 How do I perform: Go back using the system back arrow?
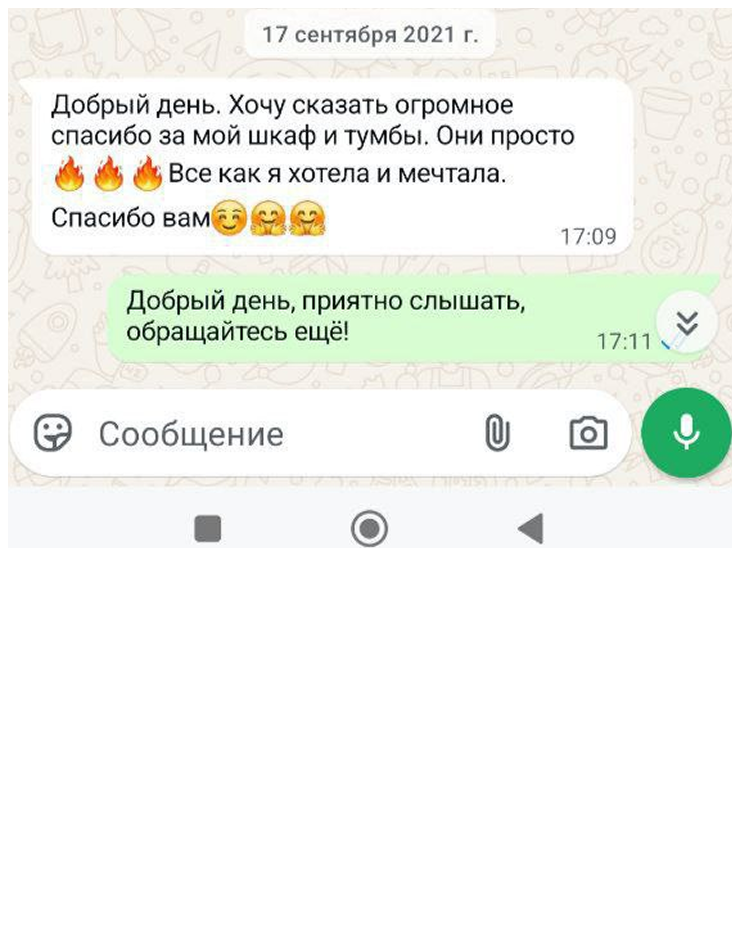point(530,528)
